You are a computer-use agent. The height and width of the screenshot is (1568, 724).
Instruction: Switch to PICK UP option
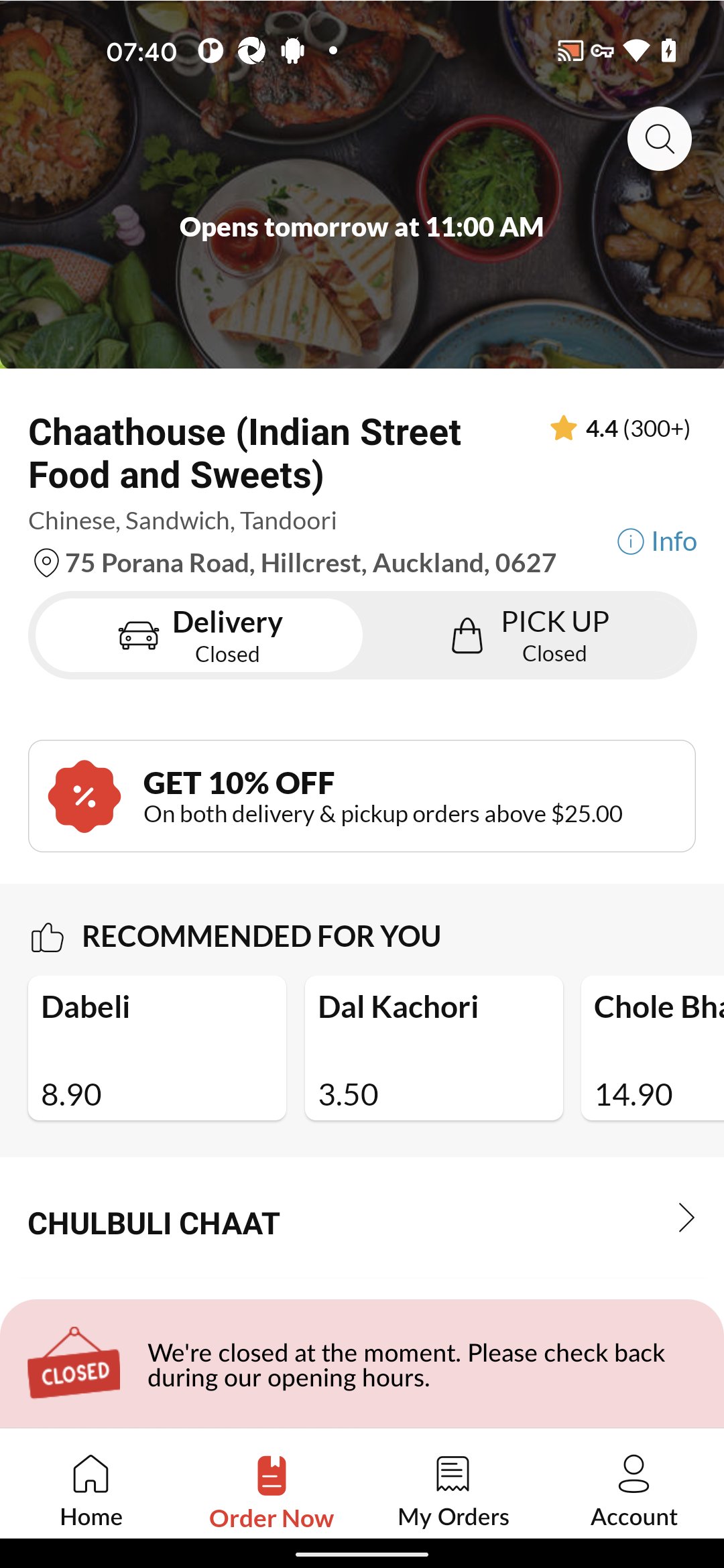530,635
